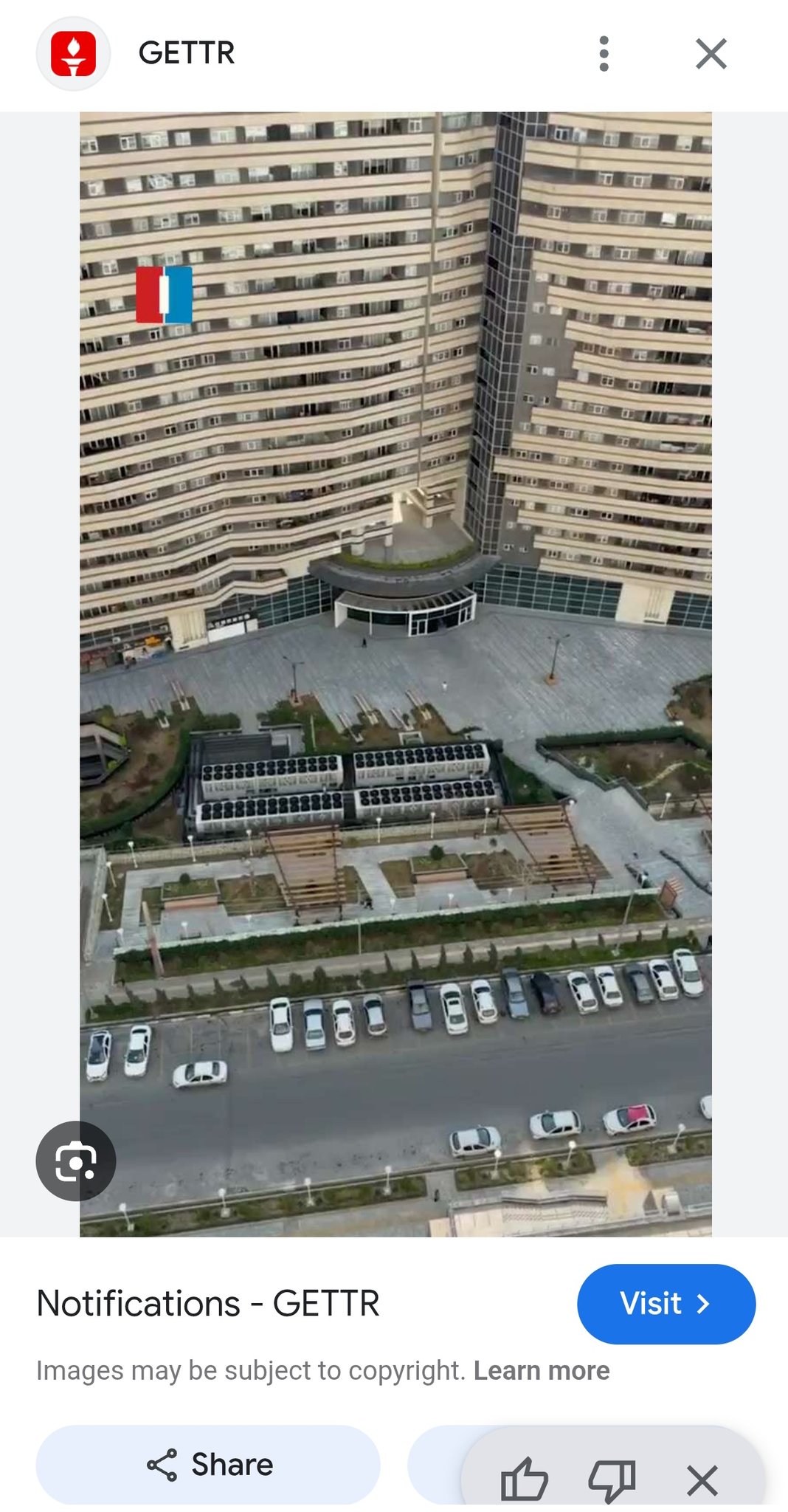Give thumbs up feedback

(524, 1479)
